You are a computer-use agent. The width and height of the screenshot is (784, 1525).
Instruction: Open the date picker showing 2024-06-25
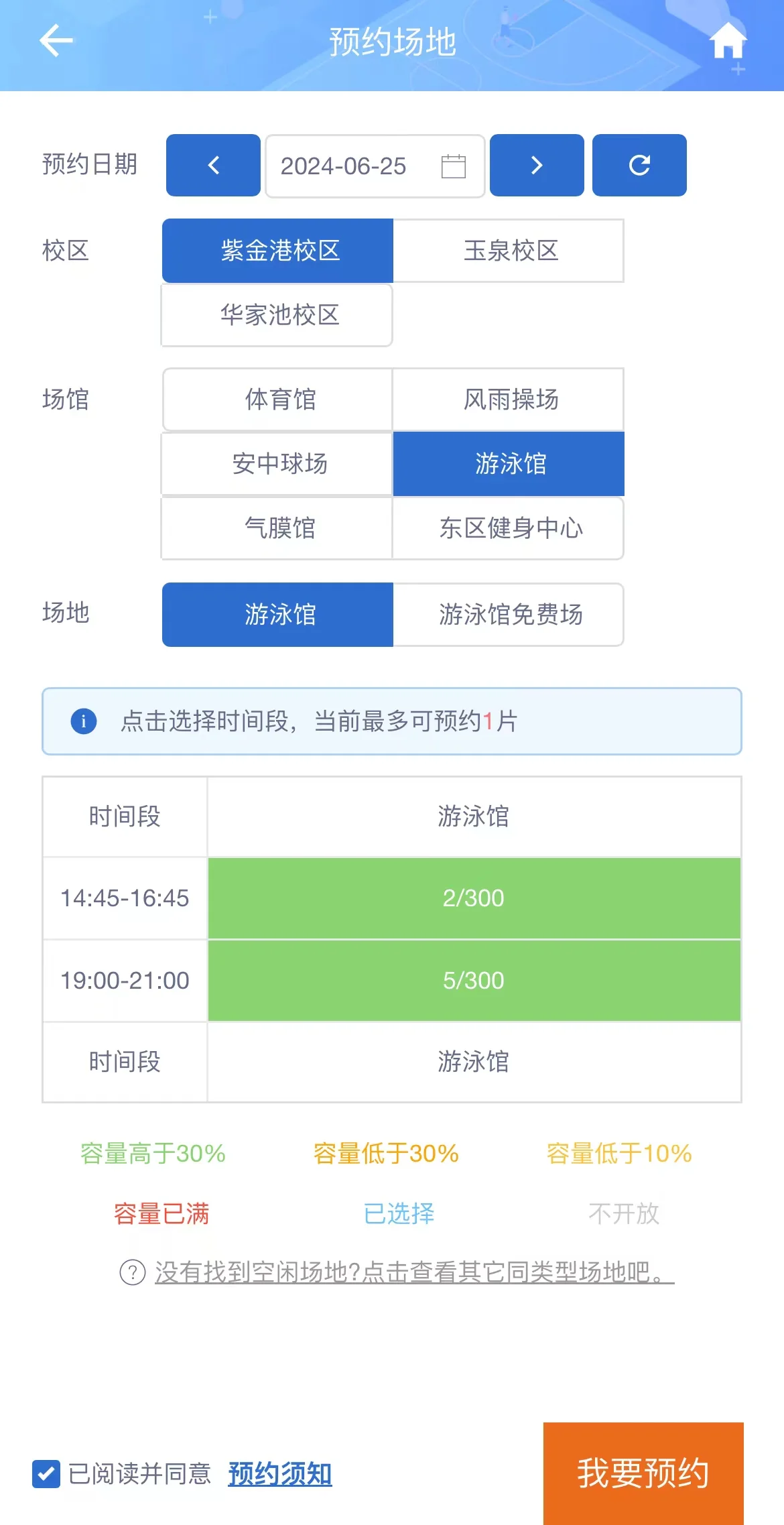pos(375,166)
